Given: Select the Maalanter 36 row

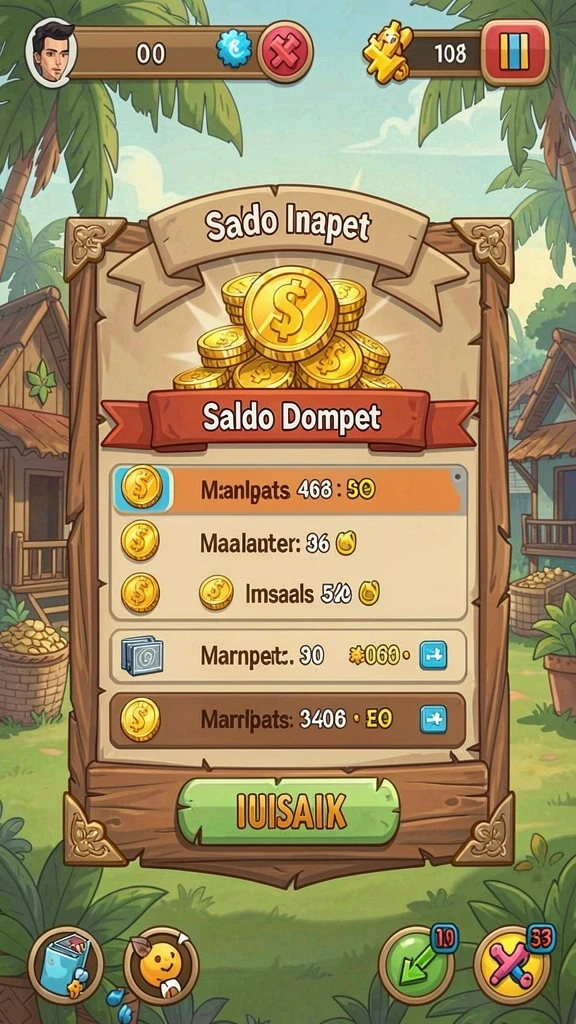Looking at the screenshot, I should (287, 542).
